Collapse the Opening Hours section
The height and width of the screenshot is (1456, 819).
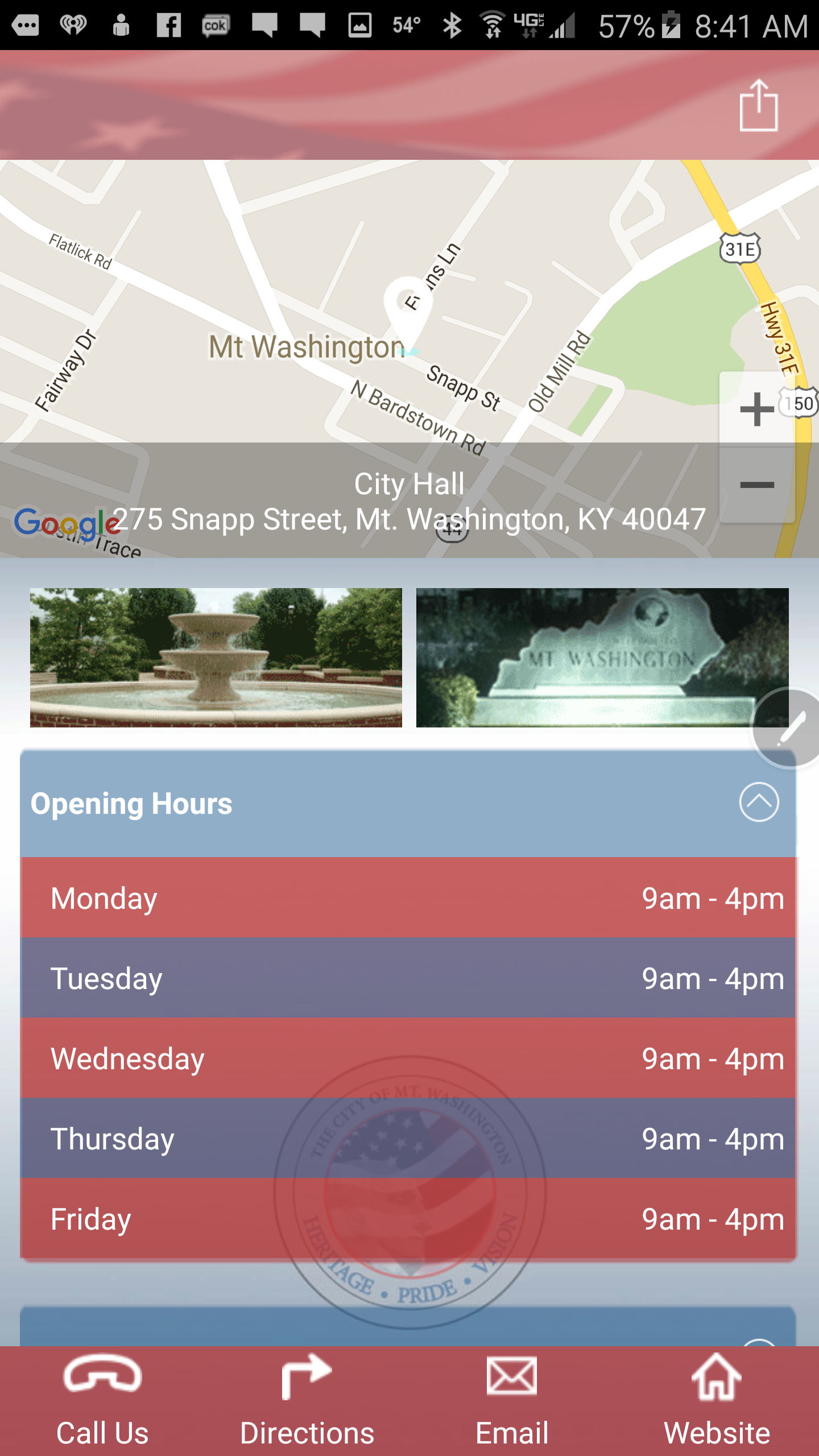(759, 802)
